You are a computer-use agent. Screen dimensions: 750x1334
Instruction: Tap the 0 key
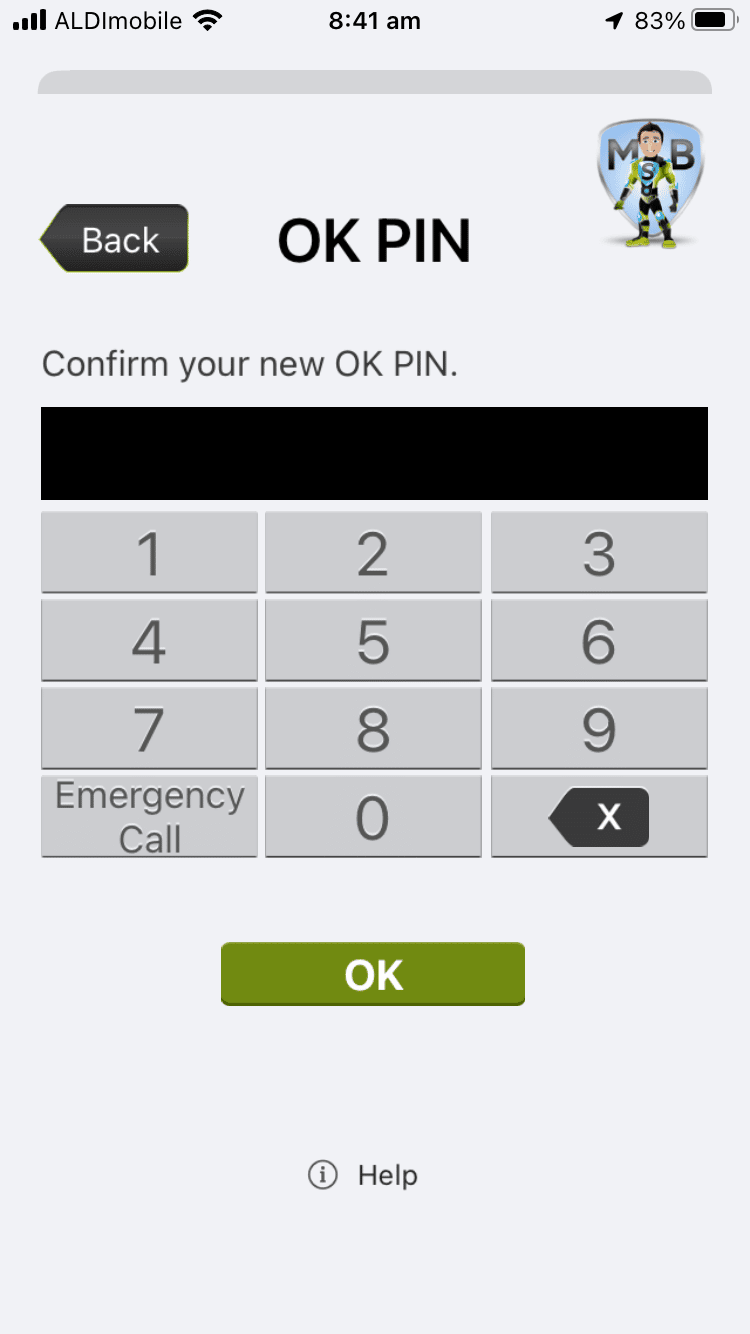pyautogui.click(x=373, y=817)
